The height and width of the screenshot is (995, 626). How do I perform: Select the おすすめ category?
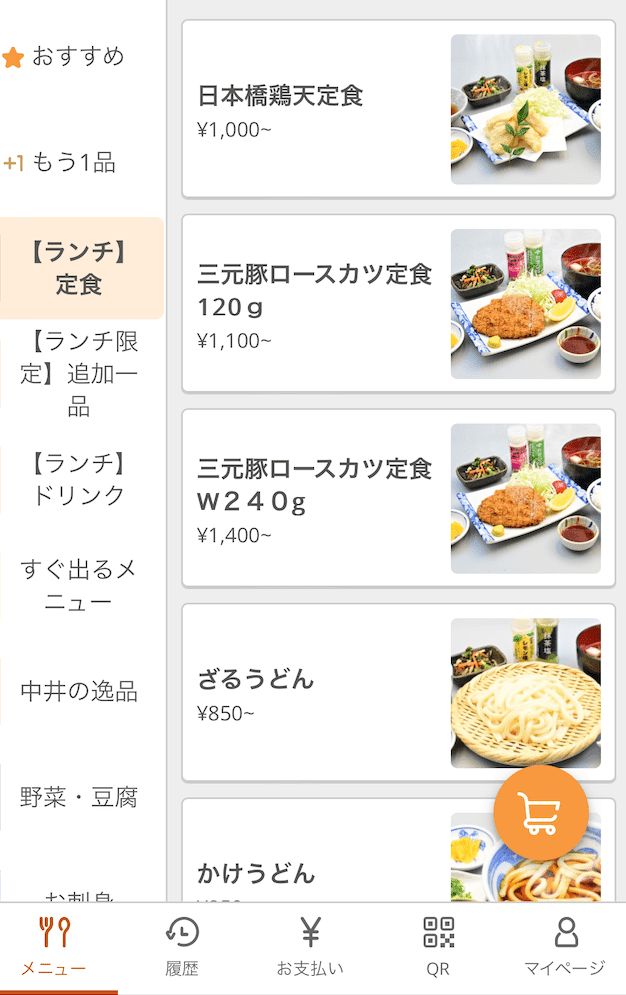pyautogui.click(x=78, y=57)
